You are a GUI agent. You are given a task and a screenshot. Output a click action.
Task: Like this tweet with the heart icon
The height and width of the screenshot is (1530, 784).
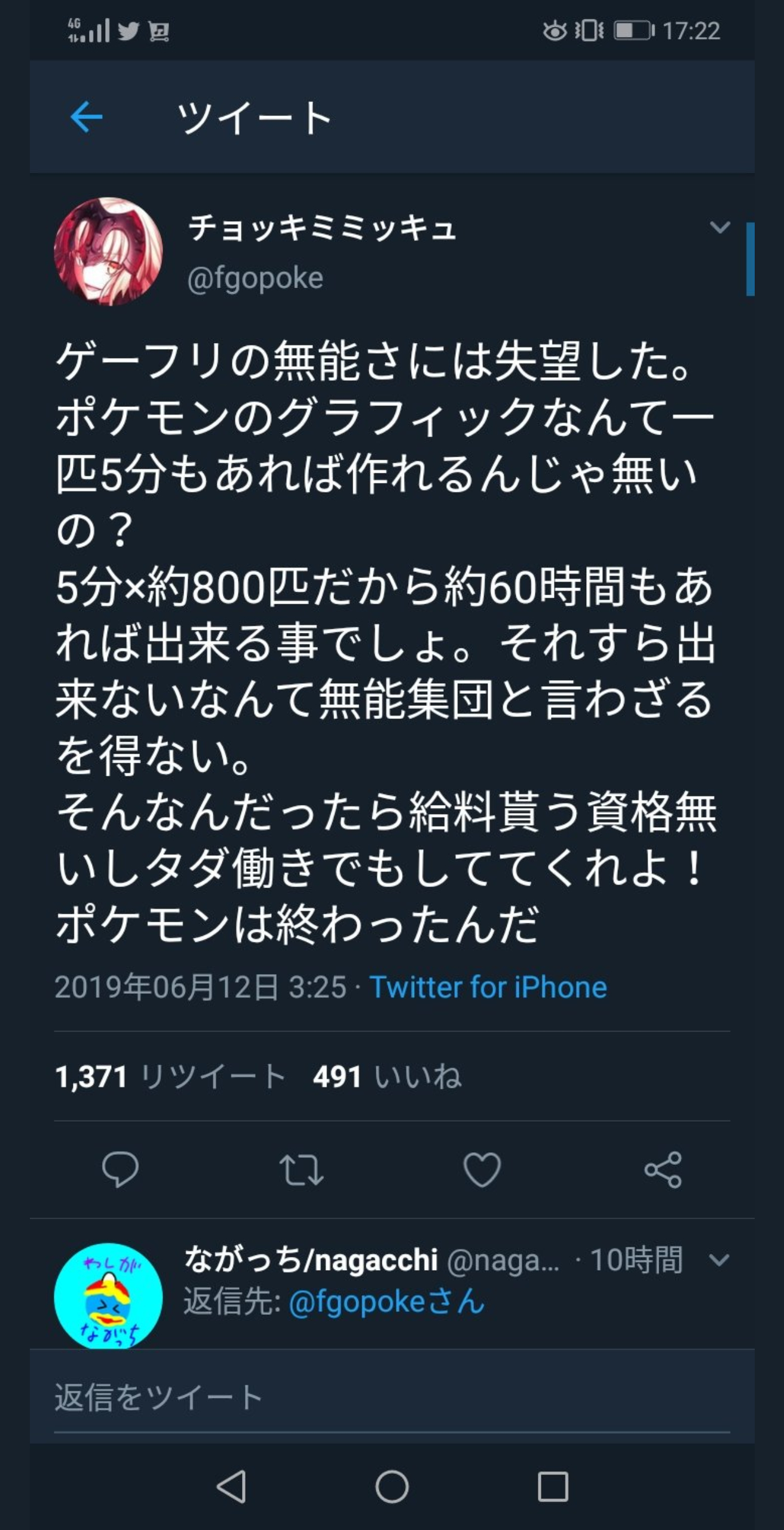tap(482, 1170)
